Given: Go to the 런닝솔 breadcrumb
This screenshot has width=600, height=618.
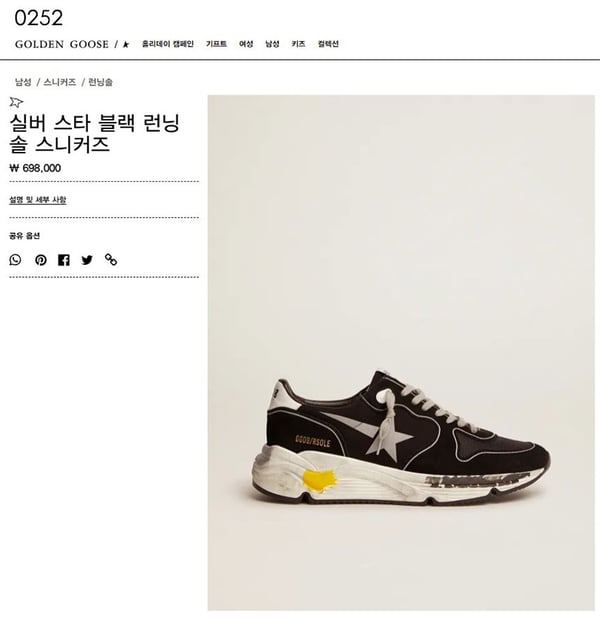Looking at the screenshot, I should (101, 82).
